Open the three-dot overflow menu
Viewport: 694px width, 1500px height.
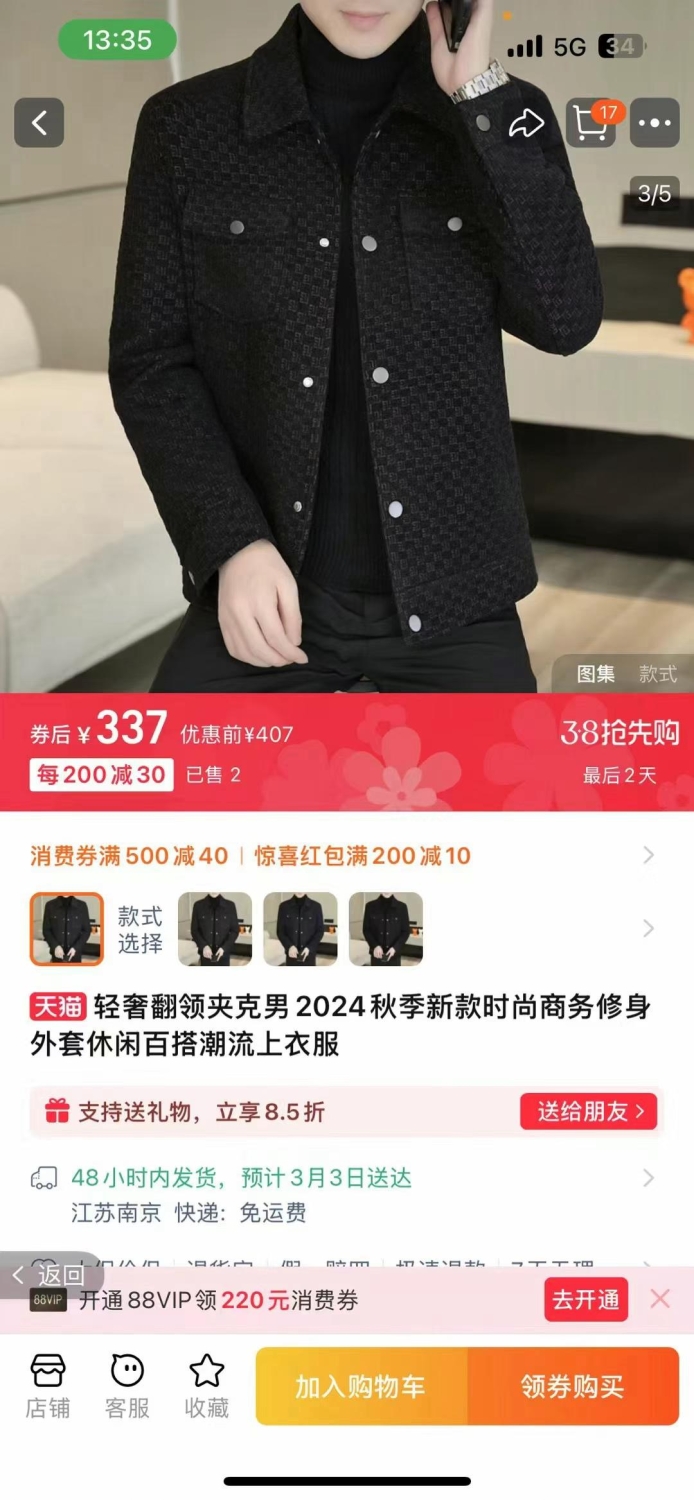(655, 123)
